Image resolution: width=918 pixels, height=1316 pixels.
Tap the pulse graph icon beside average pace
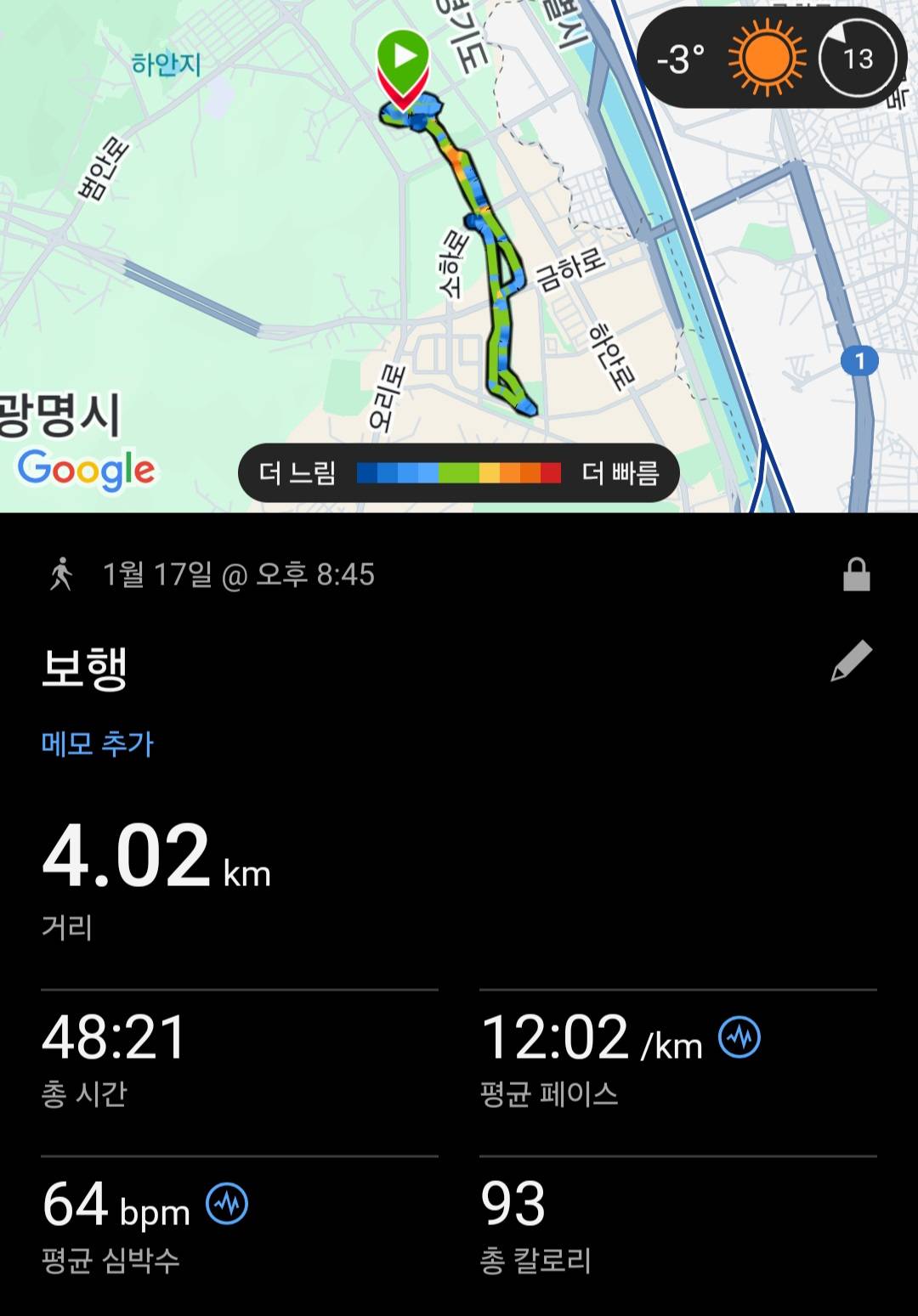pos(741,1036)
